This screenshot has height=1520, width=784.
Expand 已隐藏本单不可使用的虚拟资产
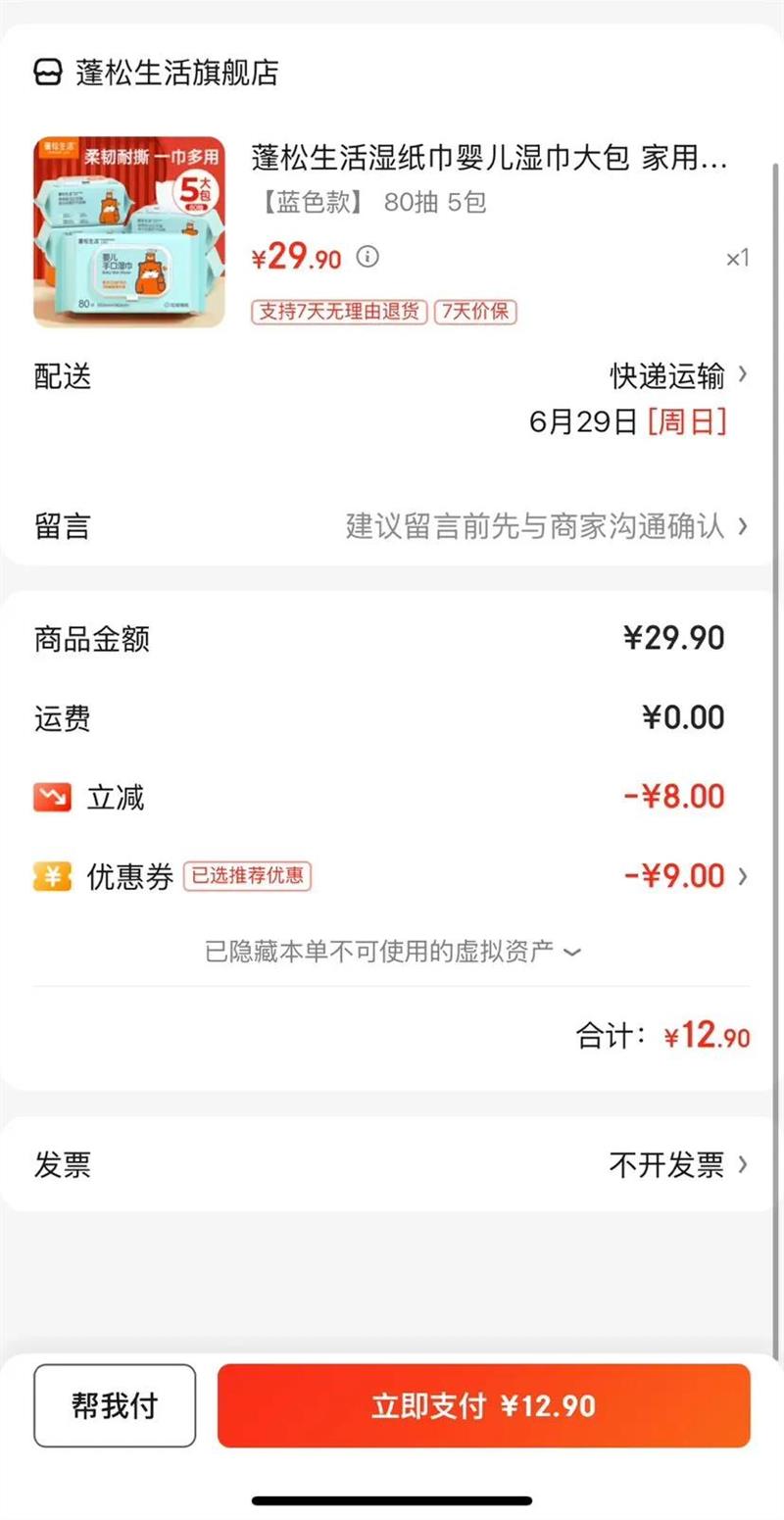(392, 951)
